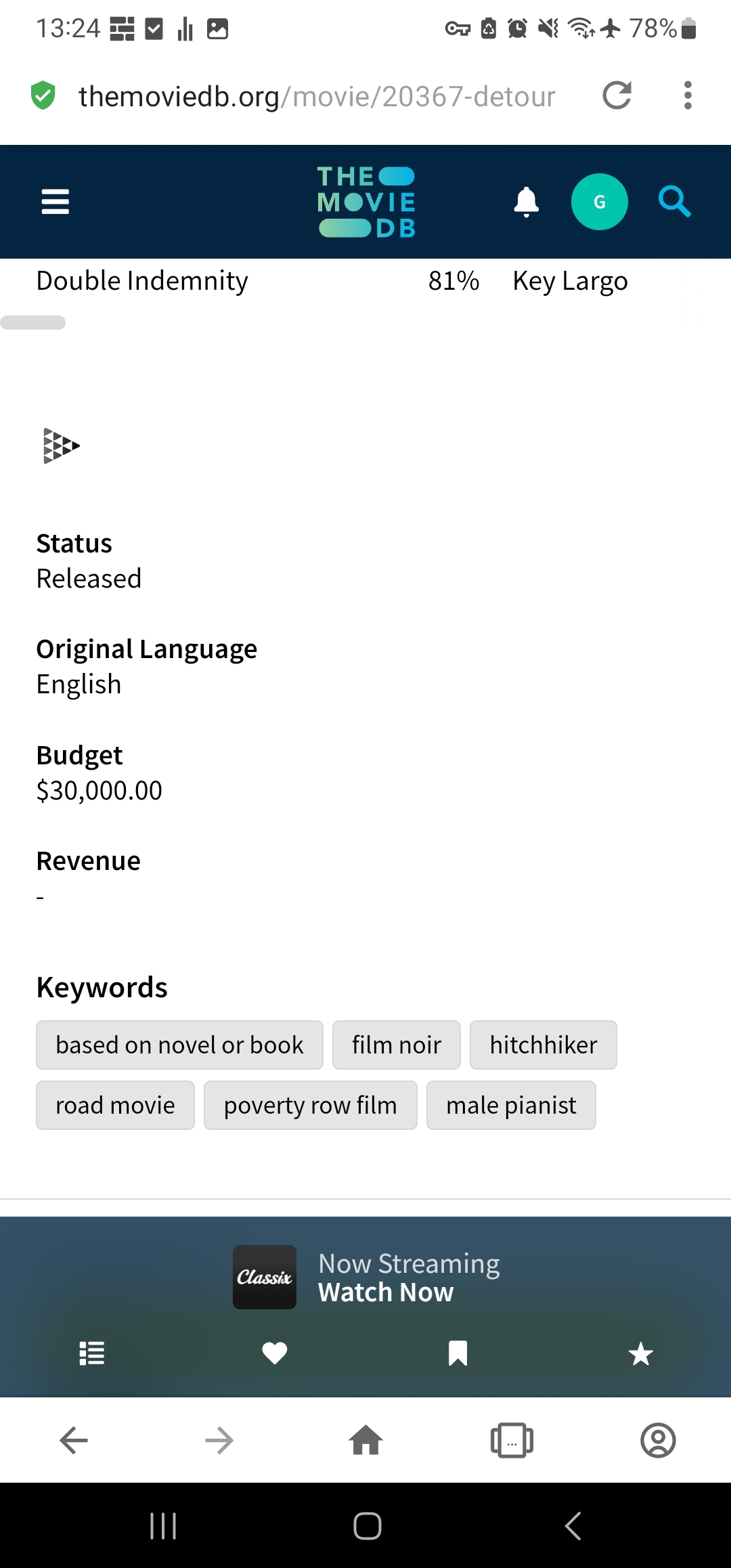Open the TMDB hamburger menu

click(x=55, y=202)
